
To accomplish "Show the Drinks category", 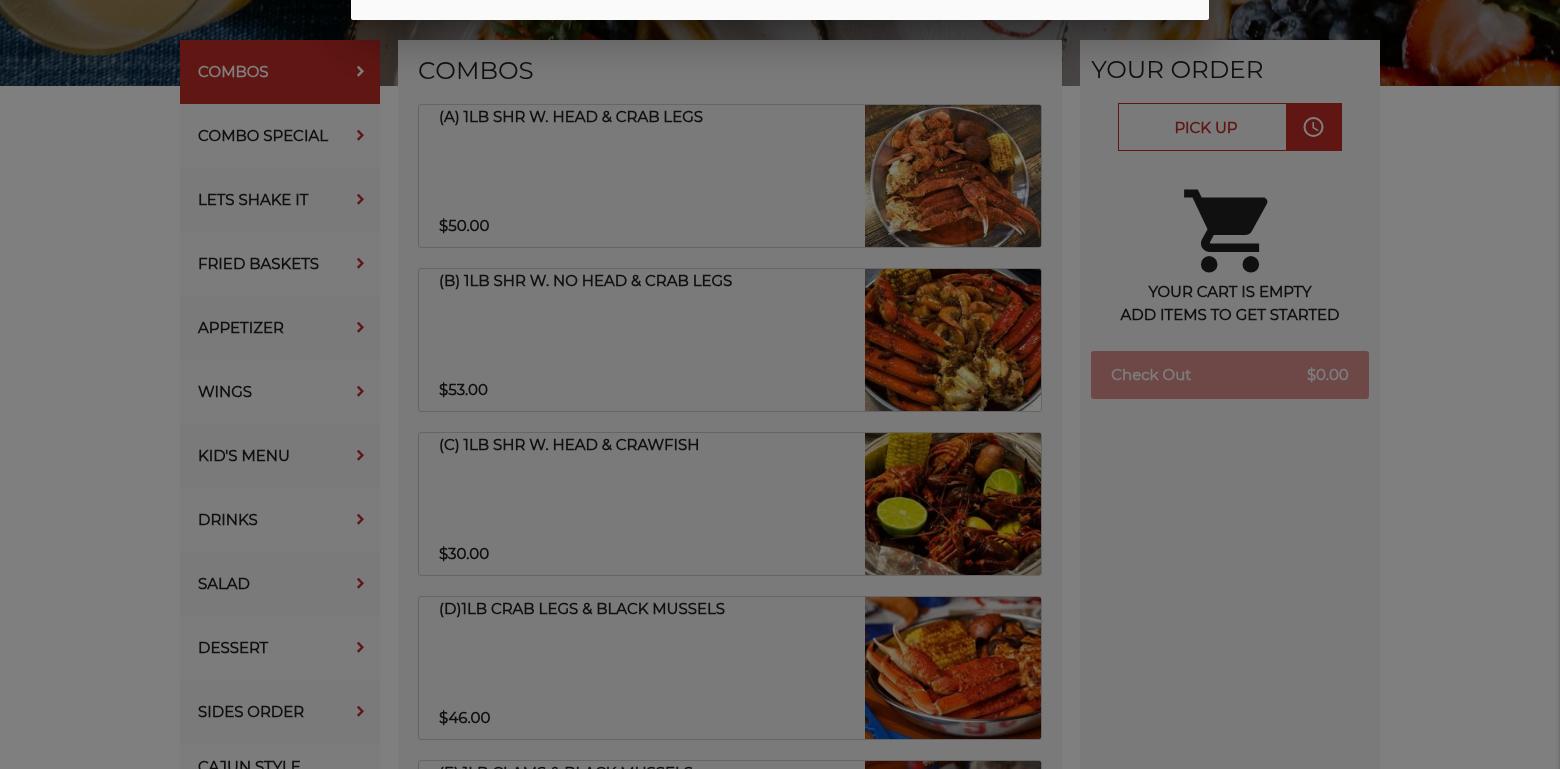I will (x=279, y=520).
